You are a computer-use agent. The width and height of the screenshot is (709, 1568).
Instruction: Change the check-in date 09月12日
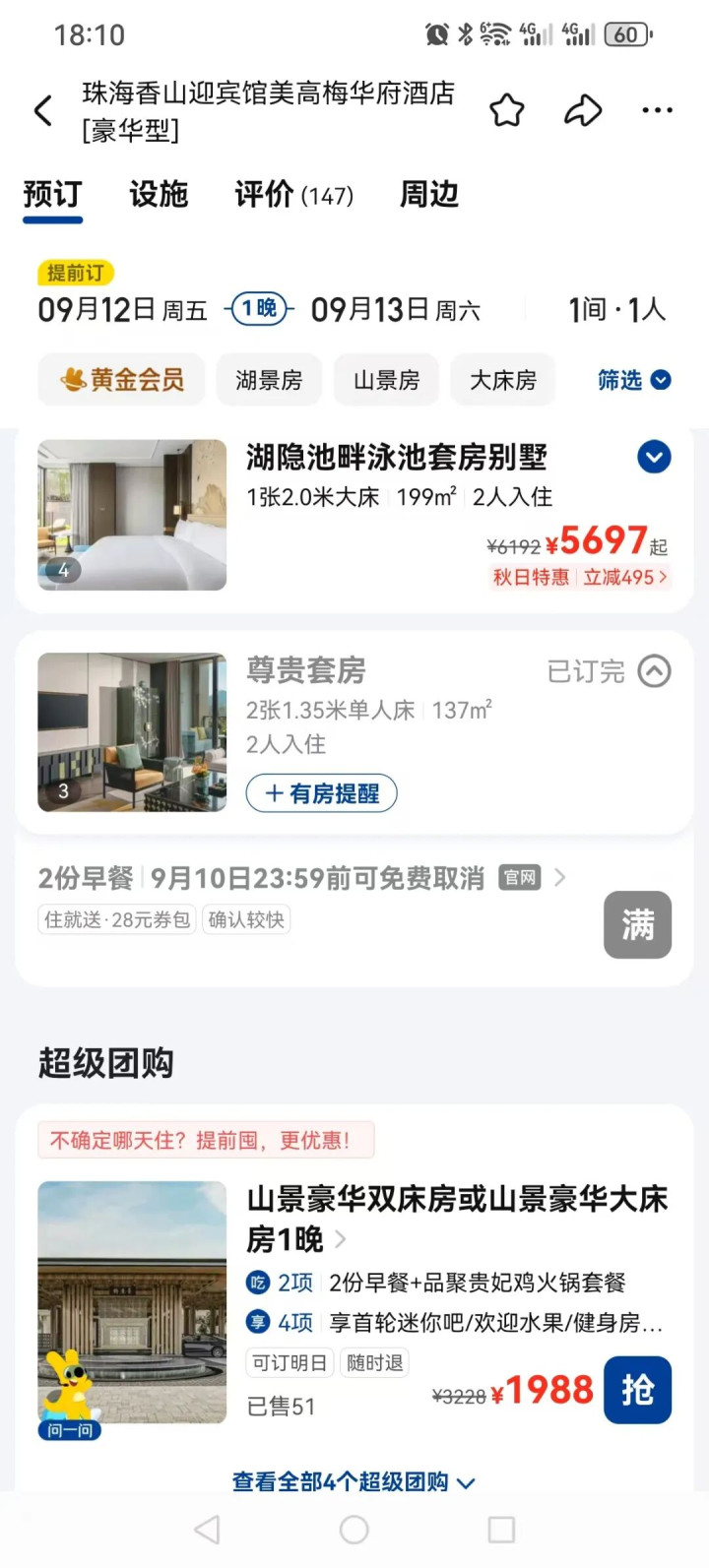point(122,311)
